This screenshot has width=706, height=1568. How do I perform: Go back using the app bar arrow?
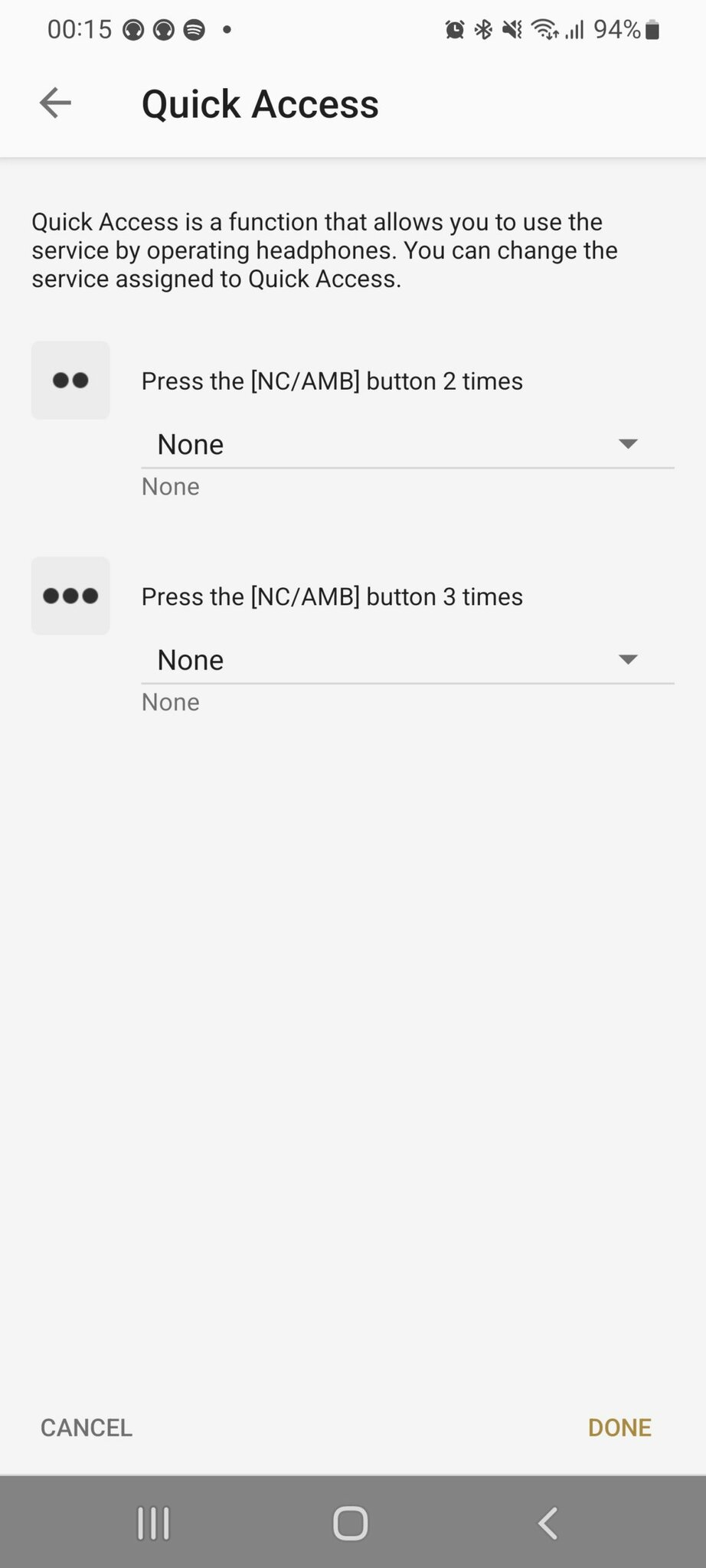[55, 103]
